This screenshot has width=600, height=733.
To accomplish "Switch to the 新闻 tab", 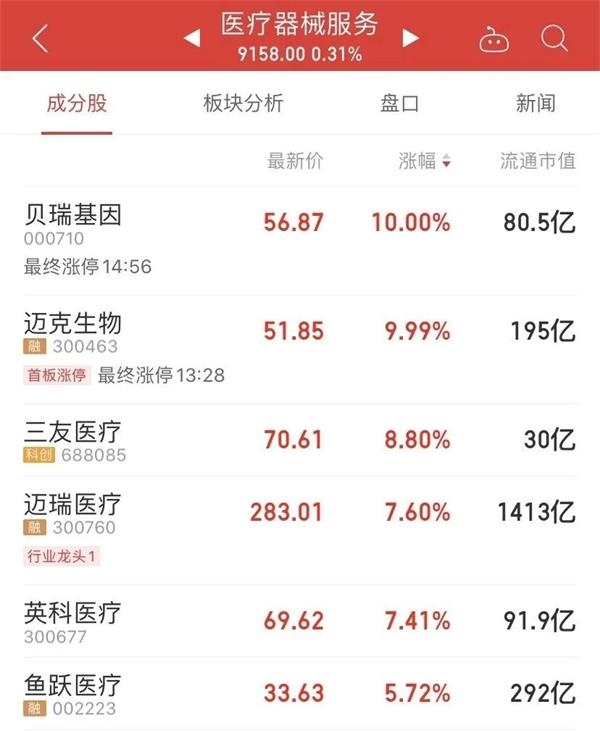I will pyautogui.click(x=535, y=104).
